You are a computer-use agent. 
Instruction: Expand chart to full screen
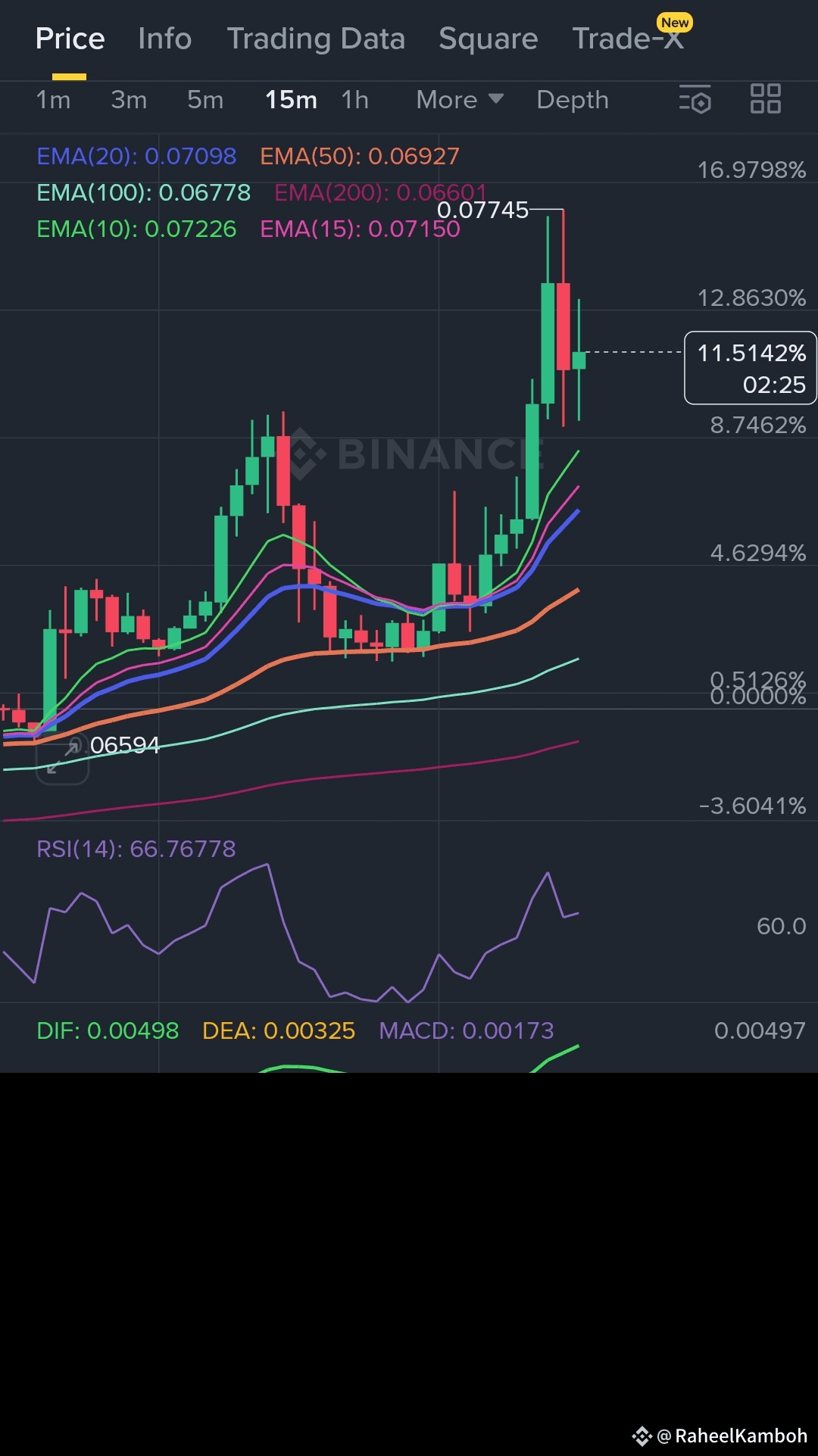(x=62, y=758)
